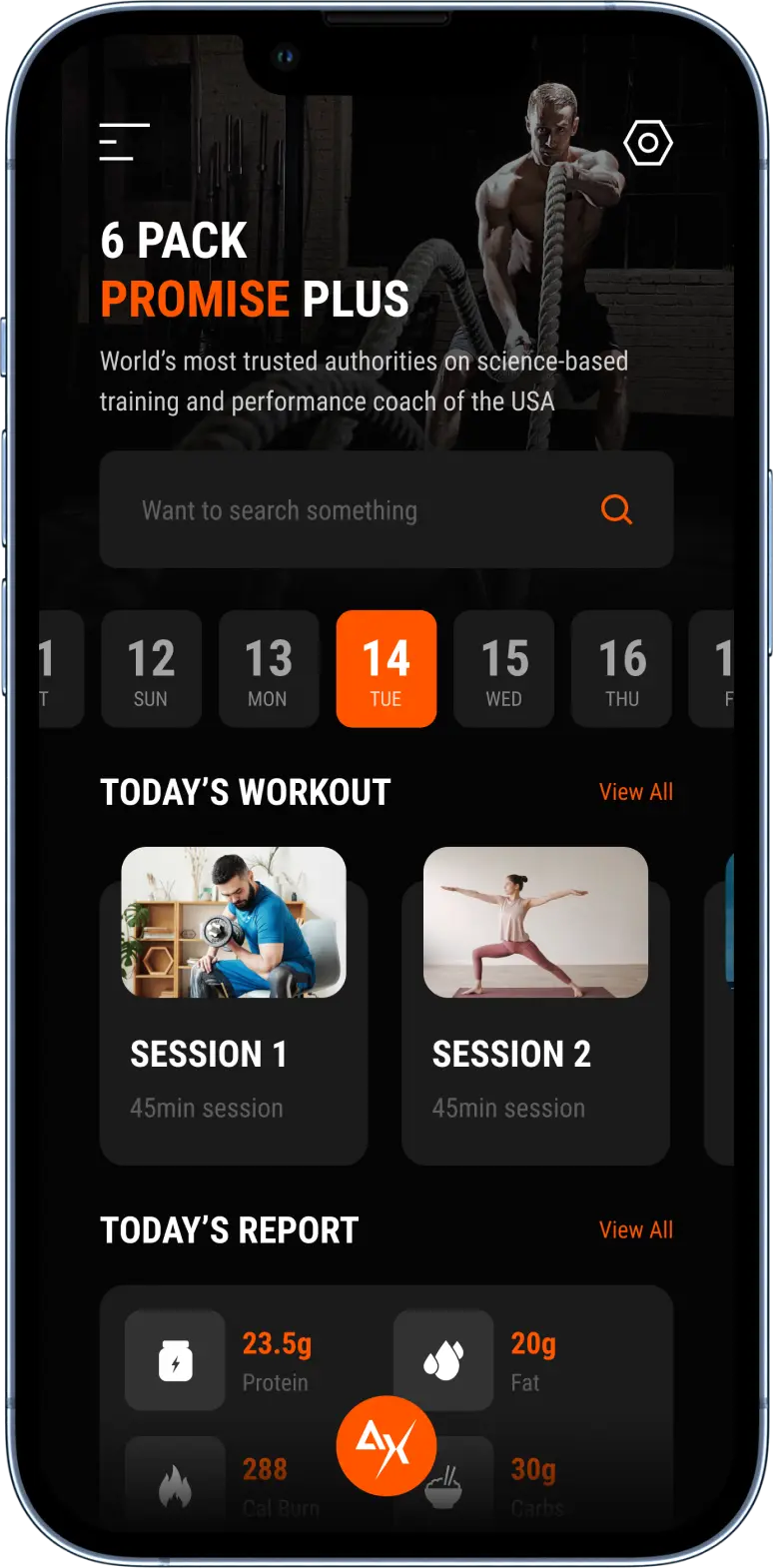
Task: Select Tuesday 14 in the date picker
Action: tap(386, 669)
